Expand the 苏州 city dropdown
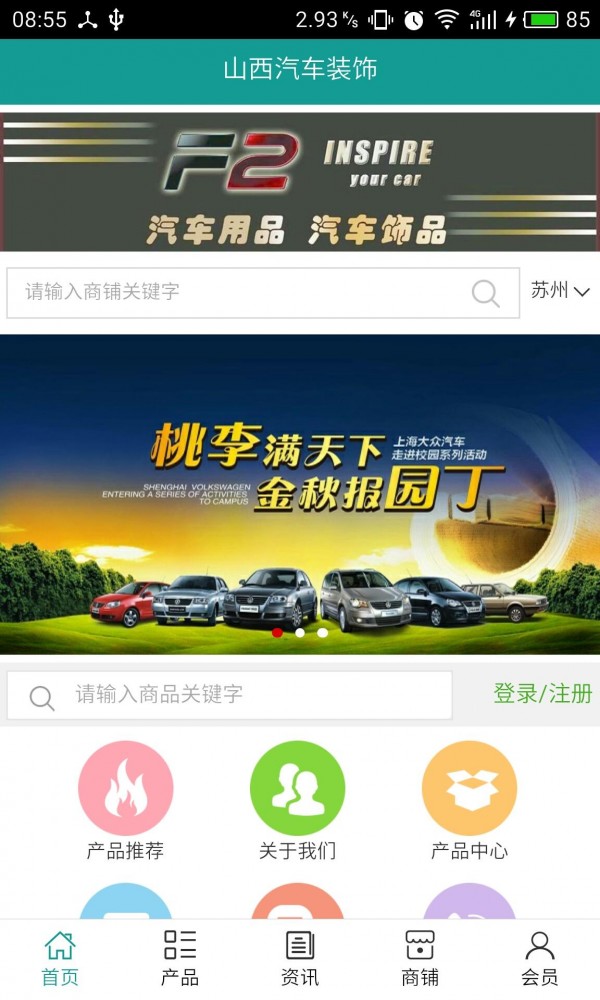600x1000 pixels. pyautogui.click(x=560, y=291)
